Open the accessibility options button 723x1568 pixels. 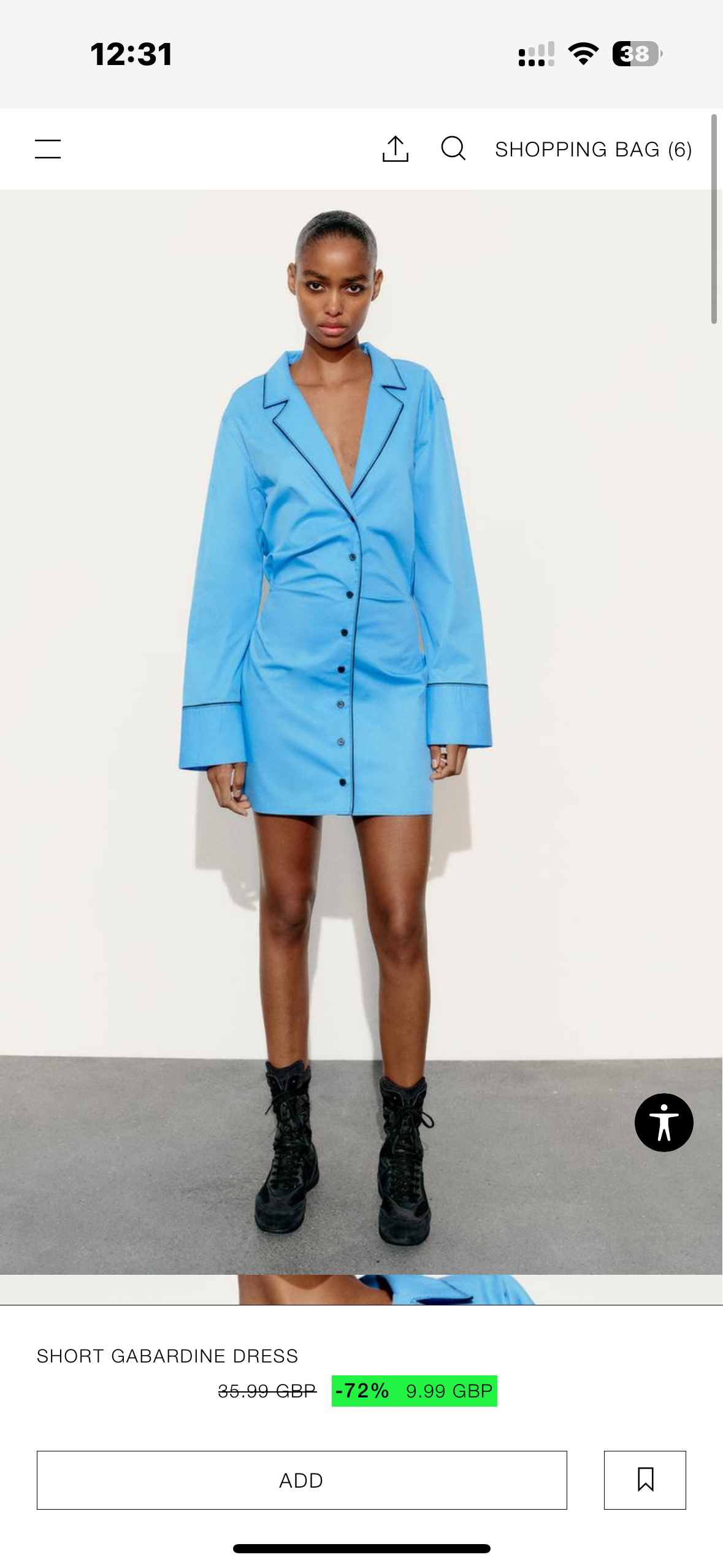pyautogui.click(x=664, y=1122)
